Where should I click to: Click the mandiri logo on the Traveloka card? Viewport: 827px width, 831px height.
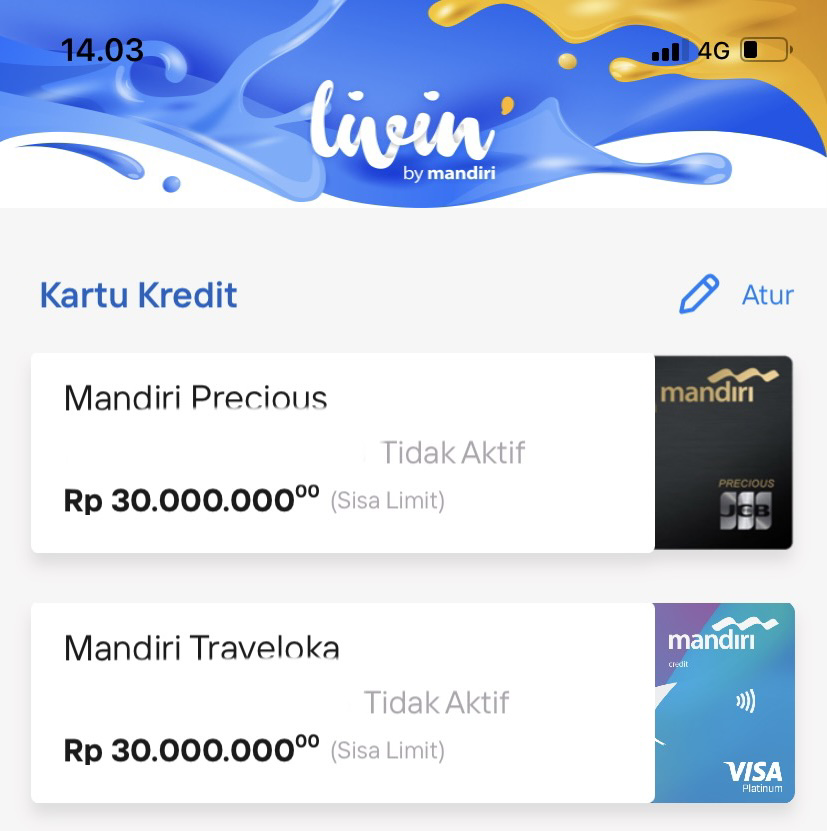coord(710,640)
